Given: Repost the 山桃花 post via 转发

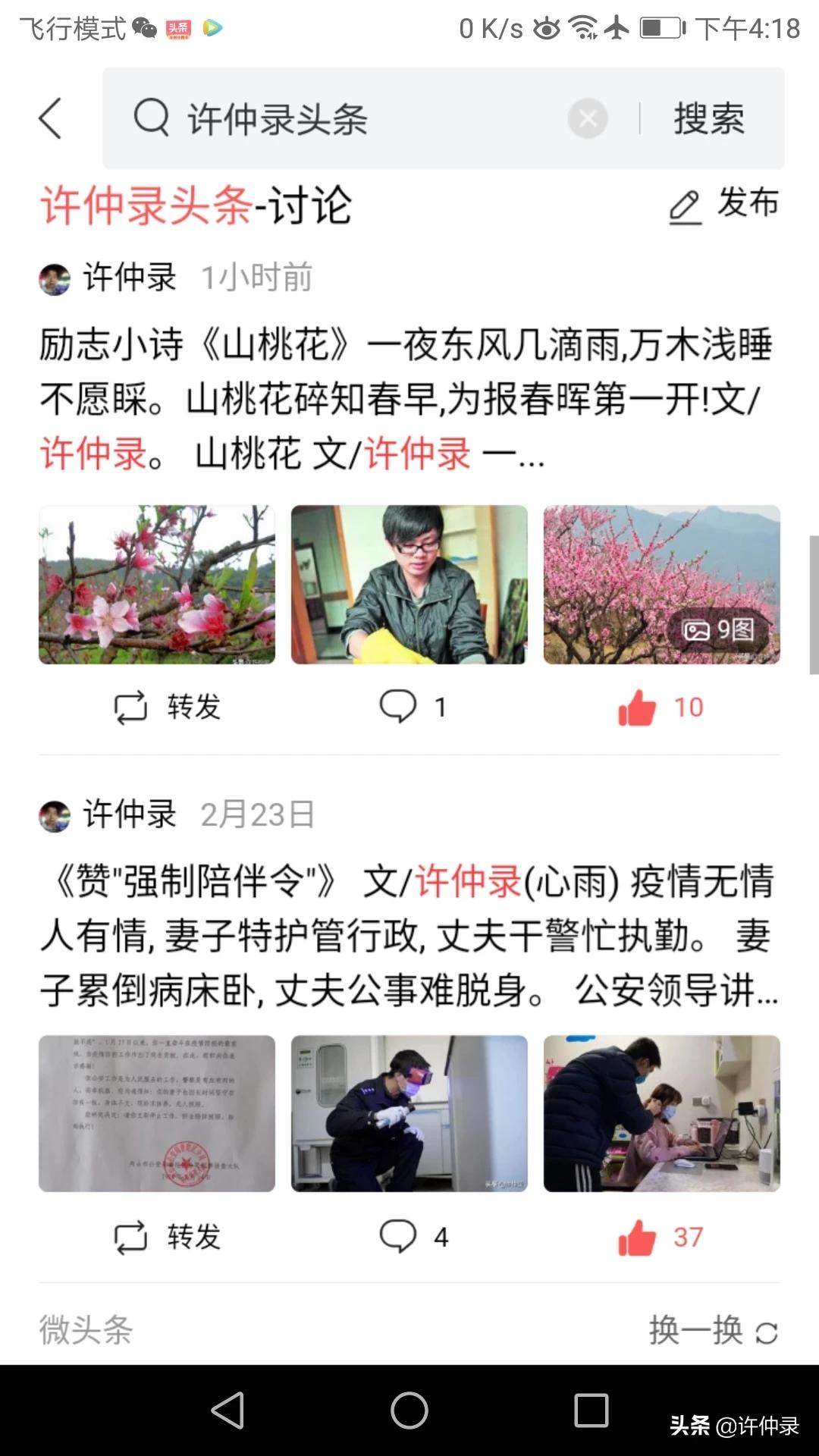Looking at the screenshot, I should tap(168, 707).
